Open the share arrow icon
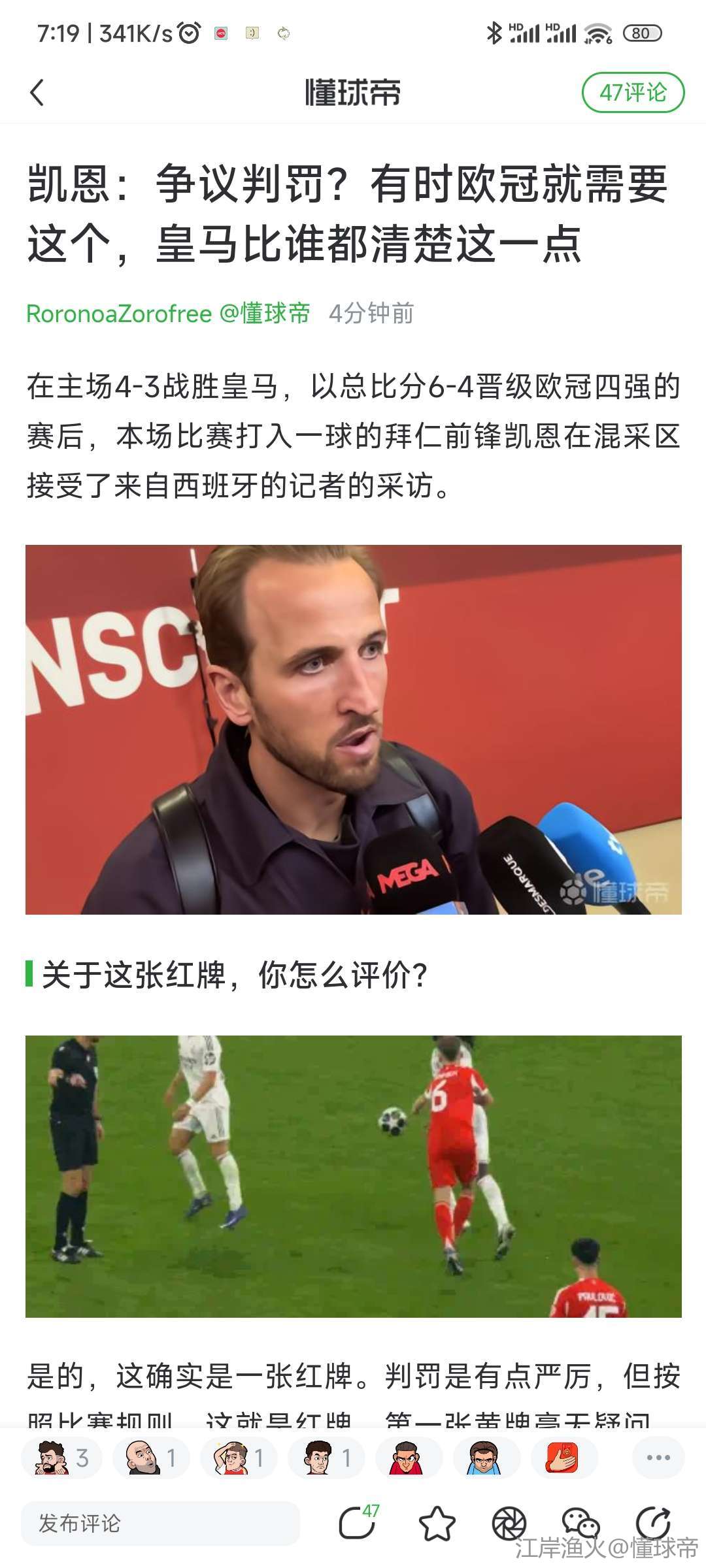This screenshot has width=706, height=1568. click(x=653, y=1523)
